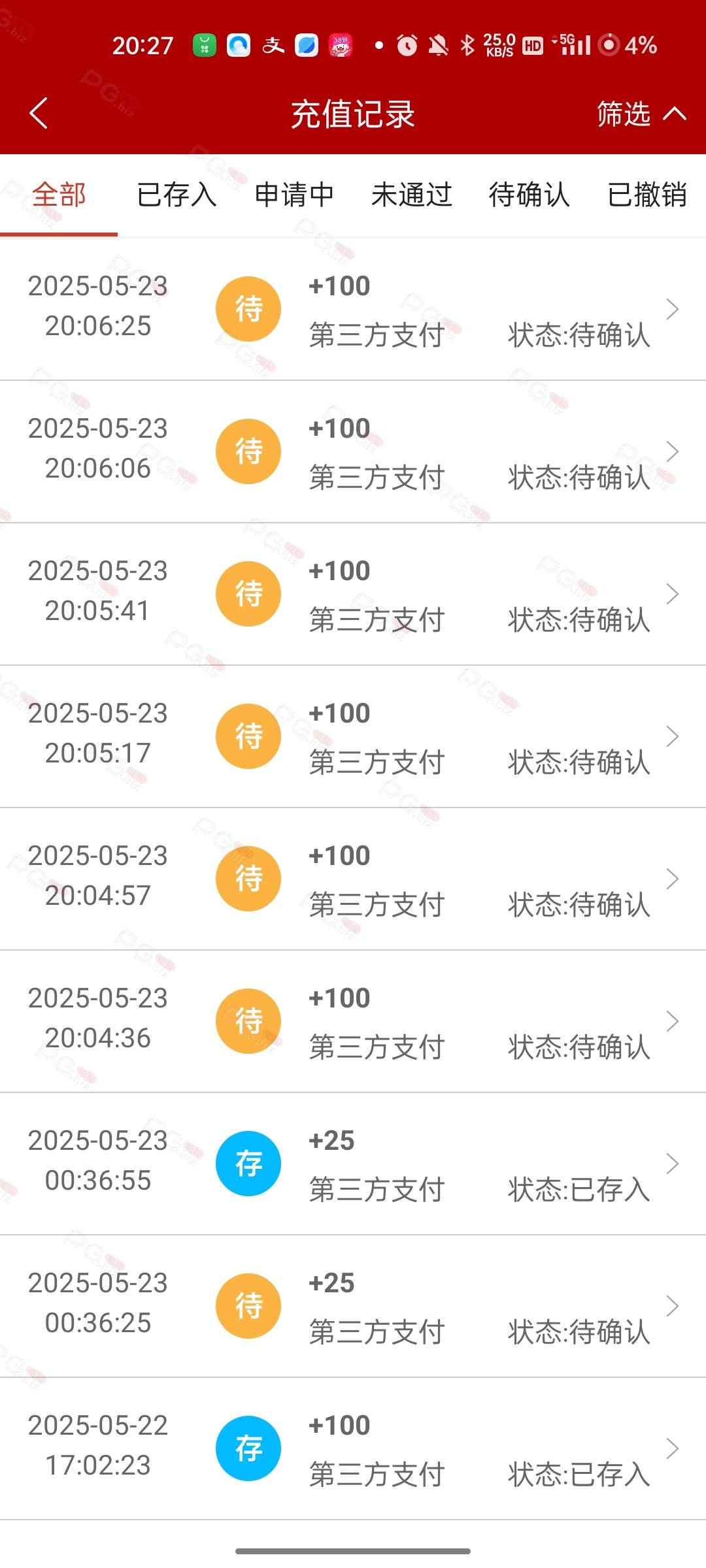Go back from the 充值记录 page
The image size is (706, 1568).
[39, 114]
